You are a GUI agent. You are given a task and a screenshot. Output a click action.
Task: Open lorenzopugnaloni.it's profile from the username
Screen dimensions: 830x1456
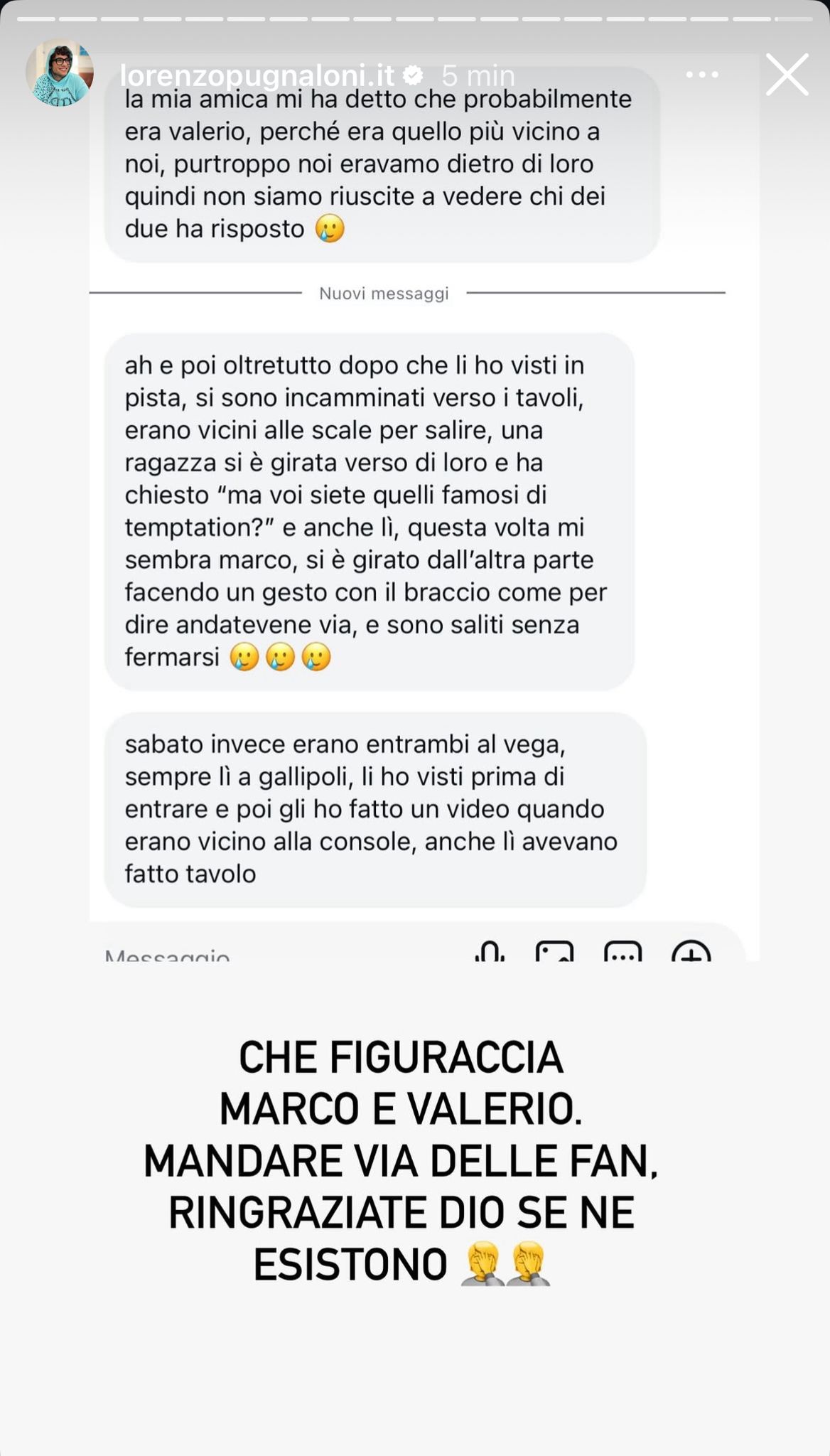pyautogui.click(x=257, y=75)
